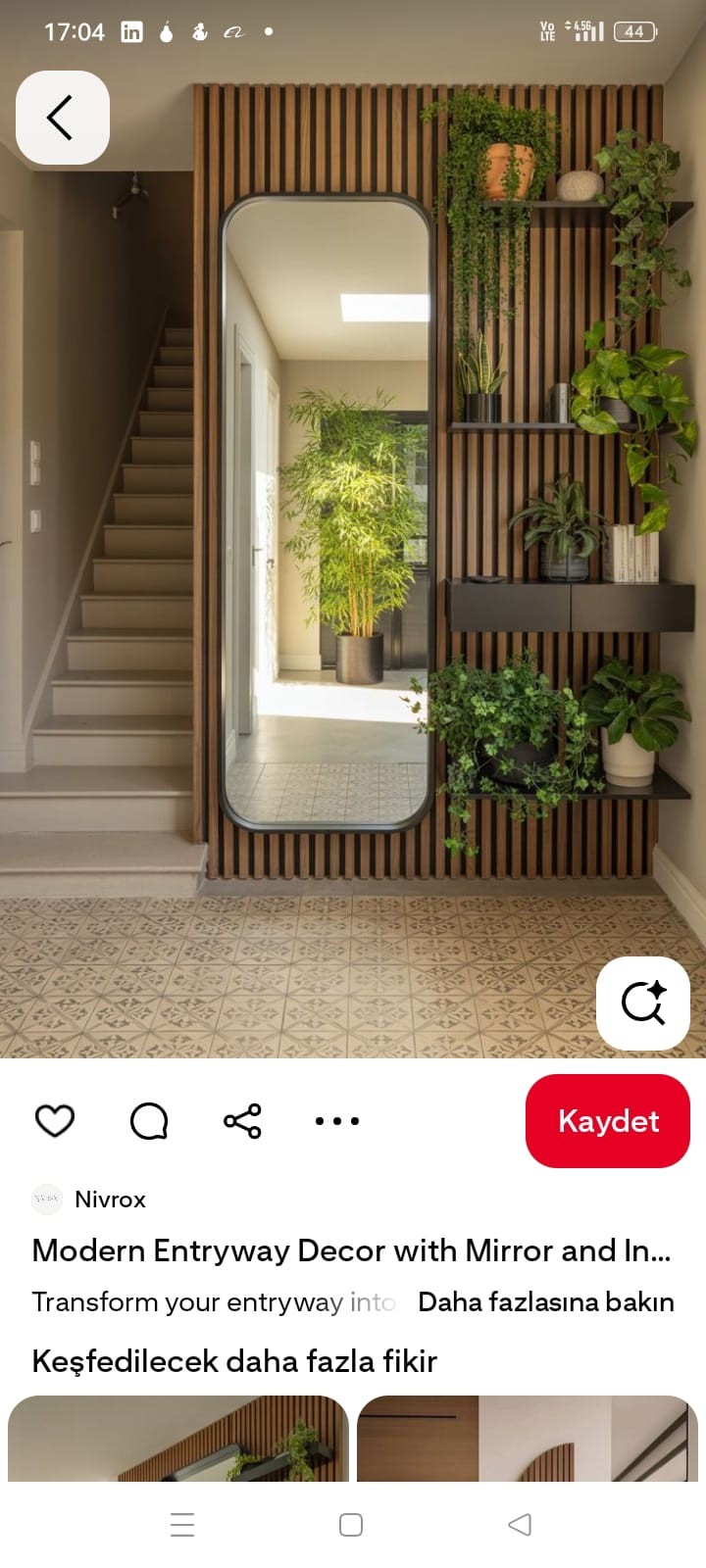This screenshot has width=706, height=1568.
Task: Save the pin with Kaydet button
Action: (608, 1120)
